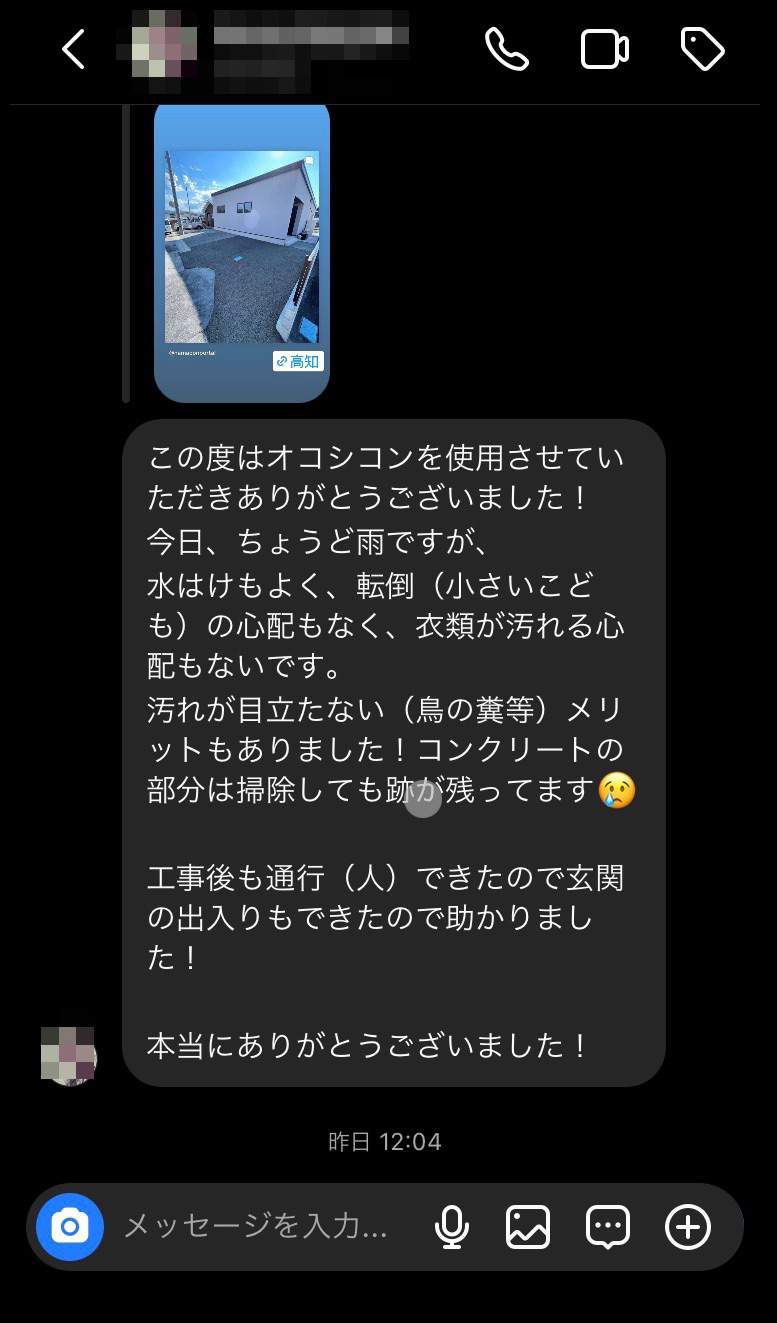The image size is (777, 1323).
Task: Open the label tag icon
Action: point(702,49)
